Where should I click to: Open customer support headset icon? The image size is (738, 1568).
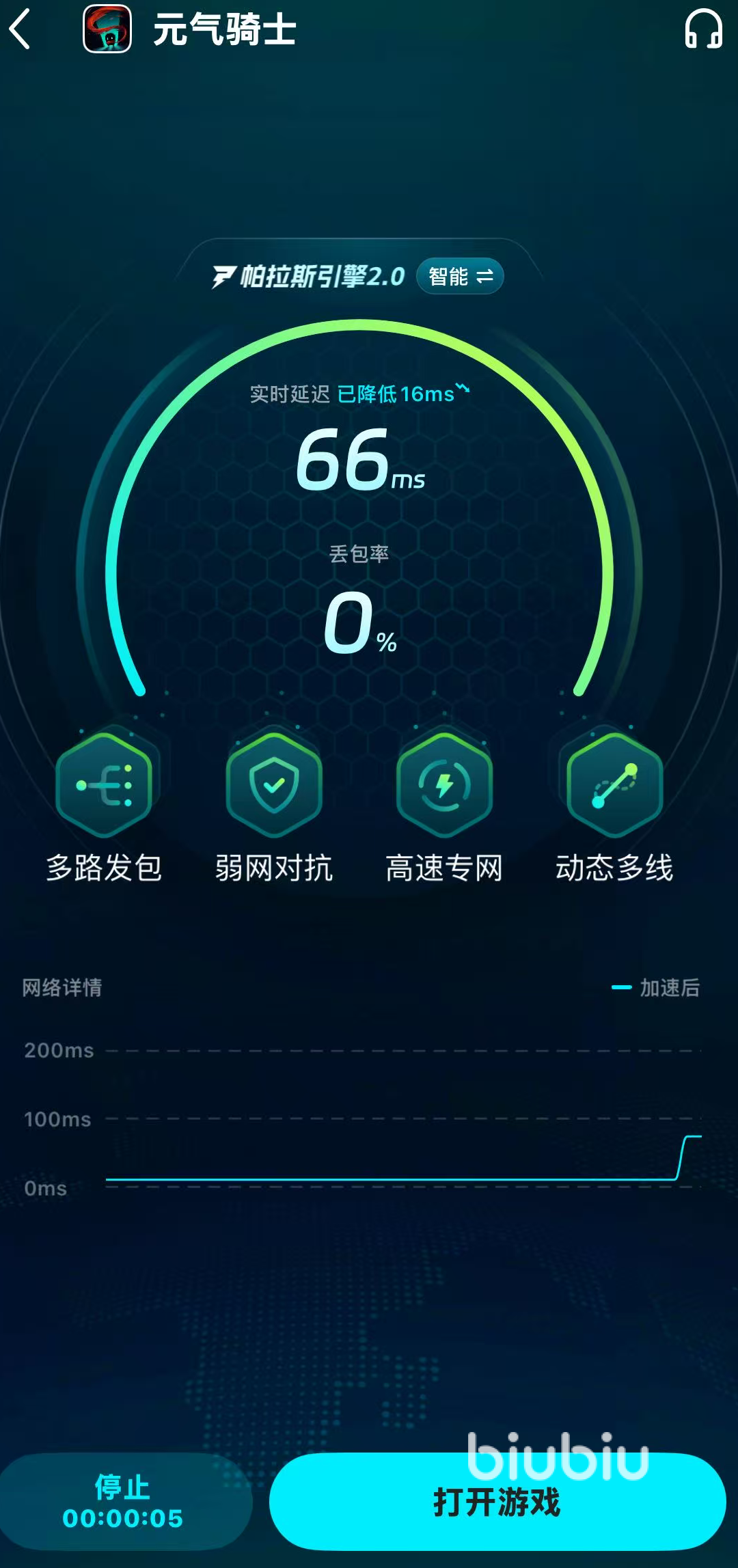[703, 29]
